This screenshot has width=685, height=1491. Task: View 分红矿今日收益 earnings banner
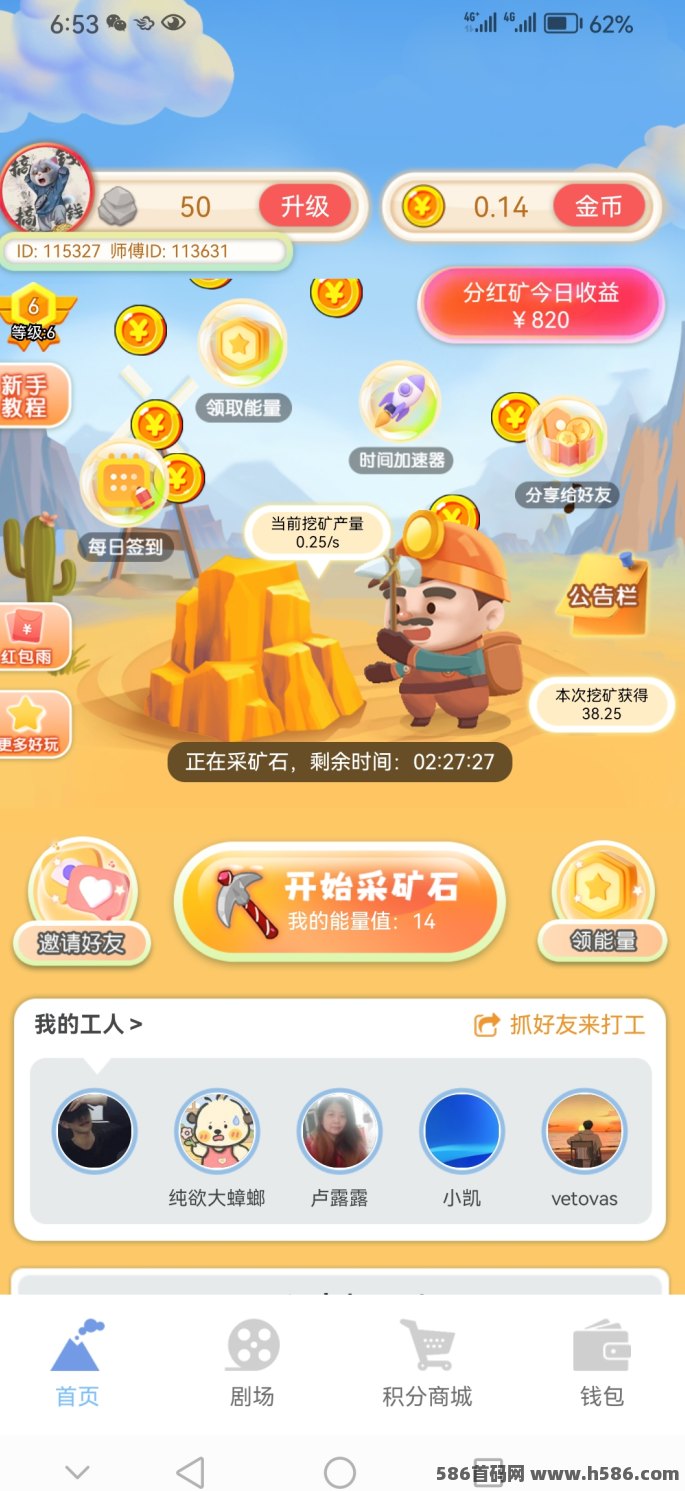point(541,304)
